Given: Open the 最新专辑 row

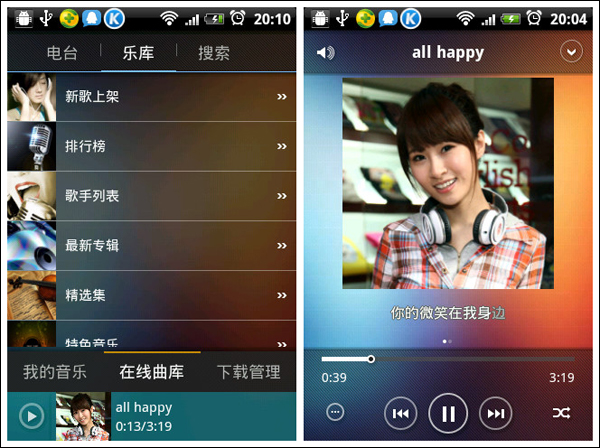Looking at the screenshot, I should coord(150,245).
